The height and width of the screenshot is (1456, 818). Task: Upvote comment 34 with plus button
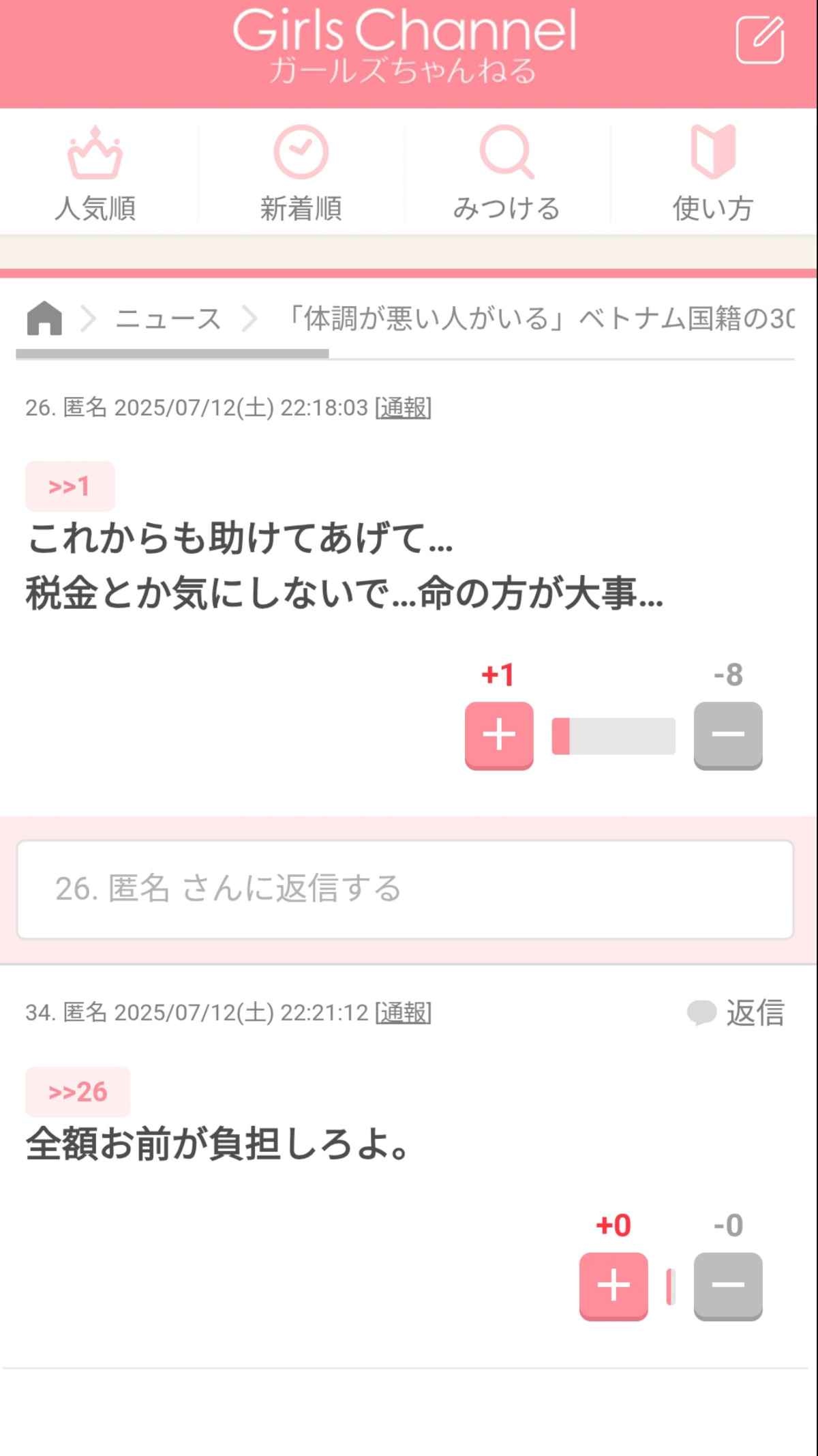point(613,1286)
